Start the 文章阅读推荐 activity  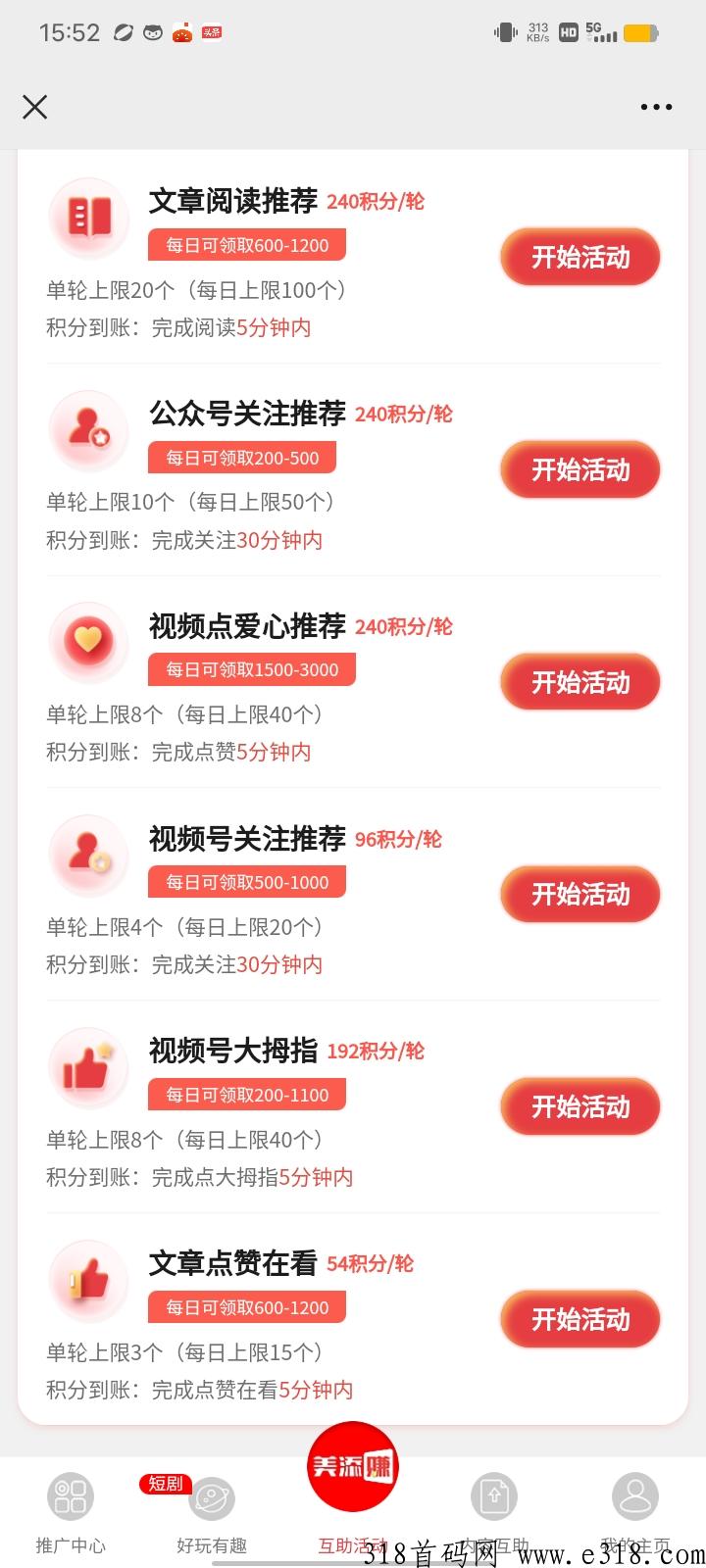click(580, 258)
